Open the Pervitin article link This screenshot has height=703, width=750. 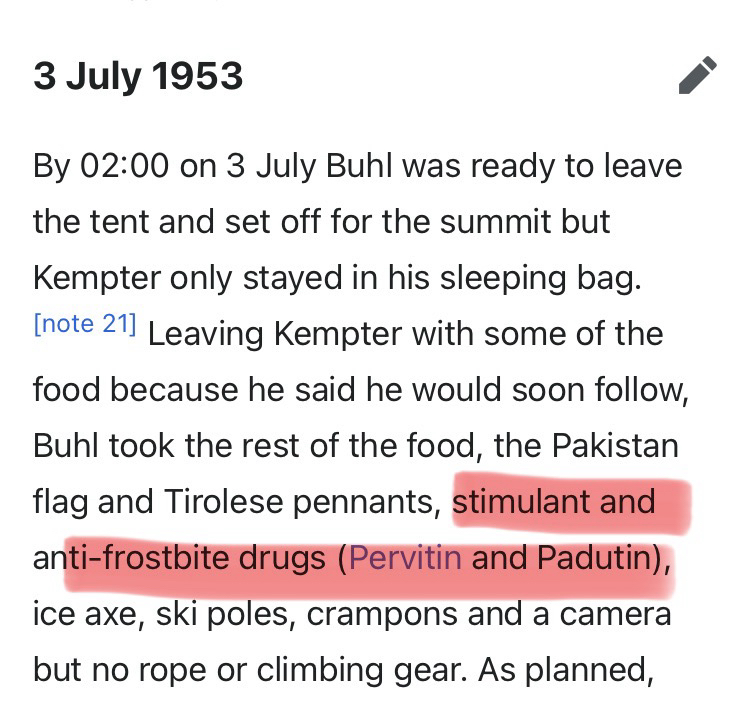[406, 557]
